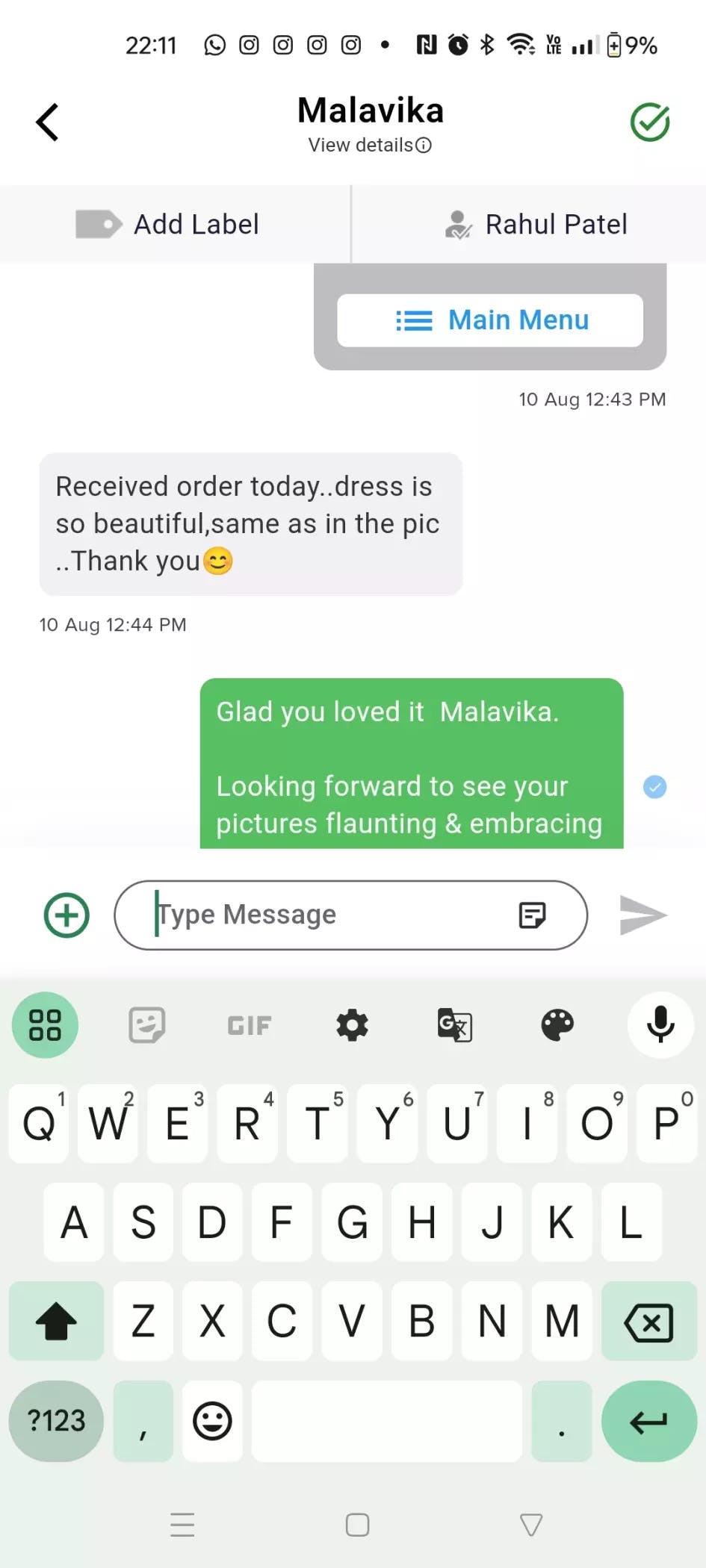The height and width of the screenshot is (1568, 706).
Task: Open the attachment plus icon
Action: [66, 915]
